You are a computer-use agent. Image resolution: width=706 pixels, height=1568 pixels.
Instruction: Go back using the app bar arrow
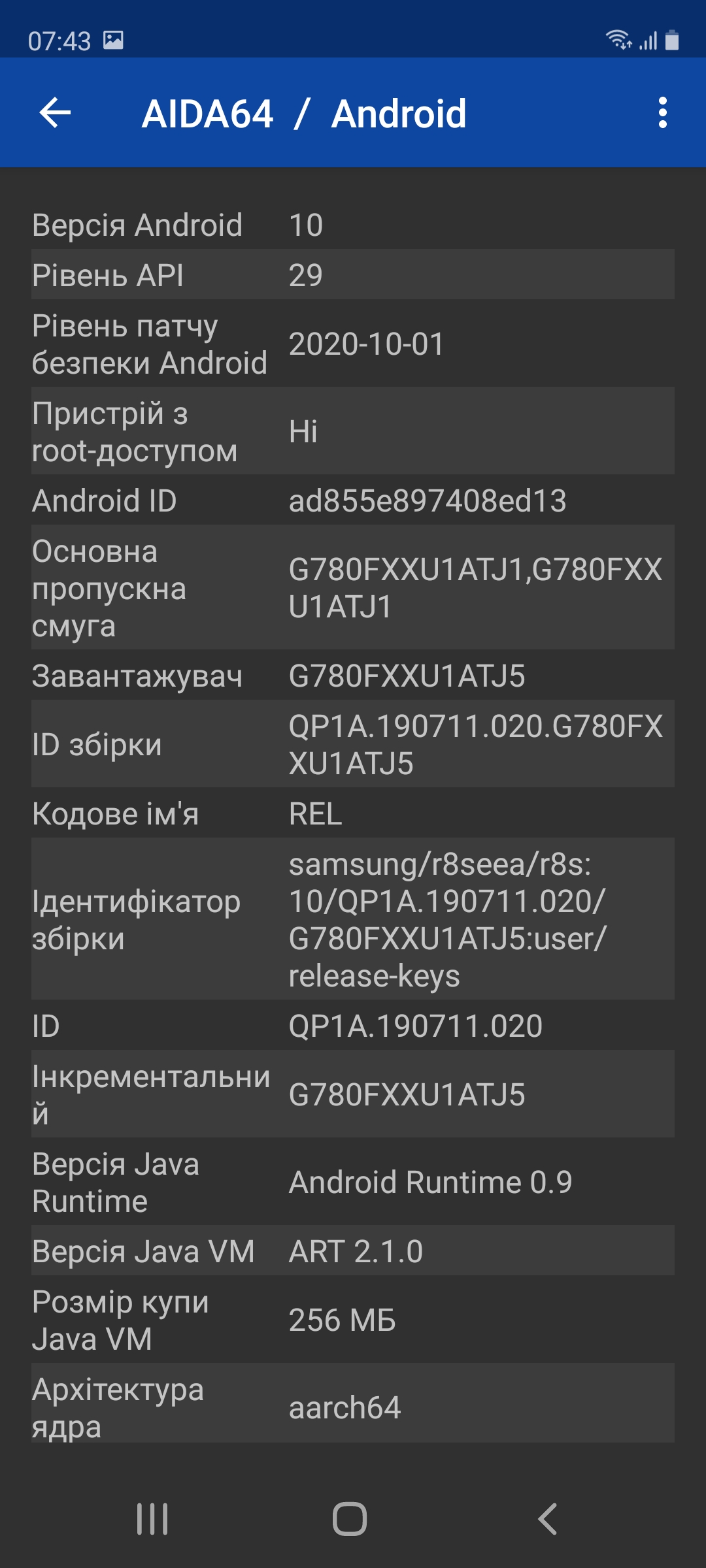point(56,113)
